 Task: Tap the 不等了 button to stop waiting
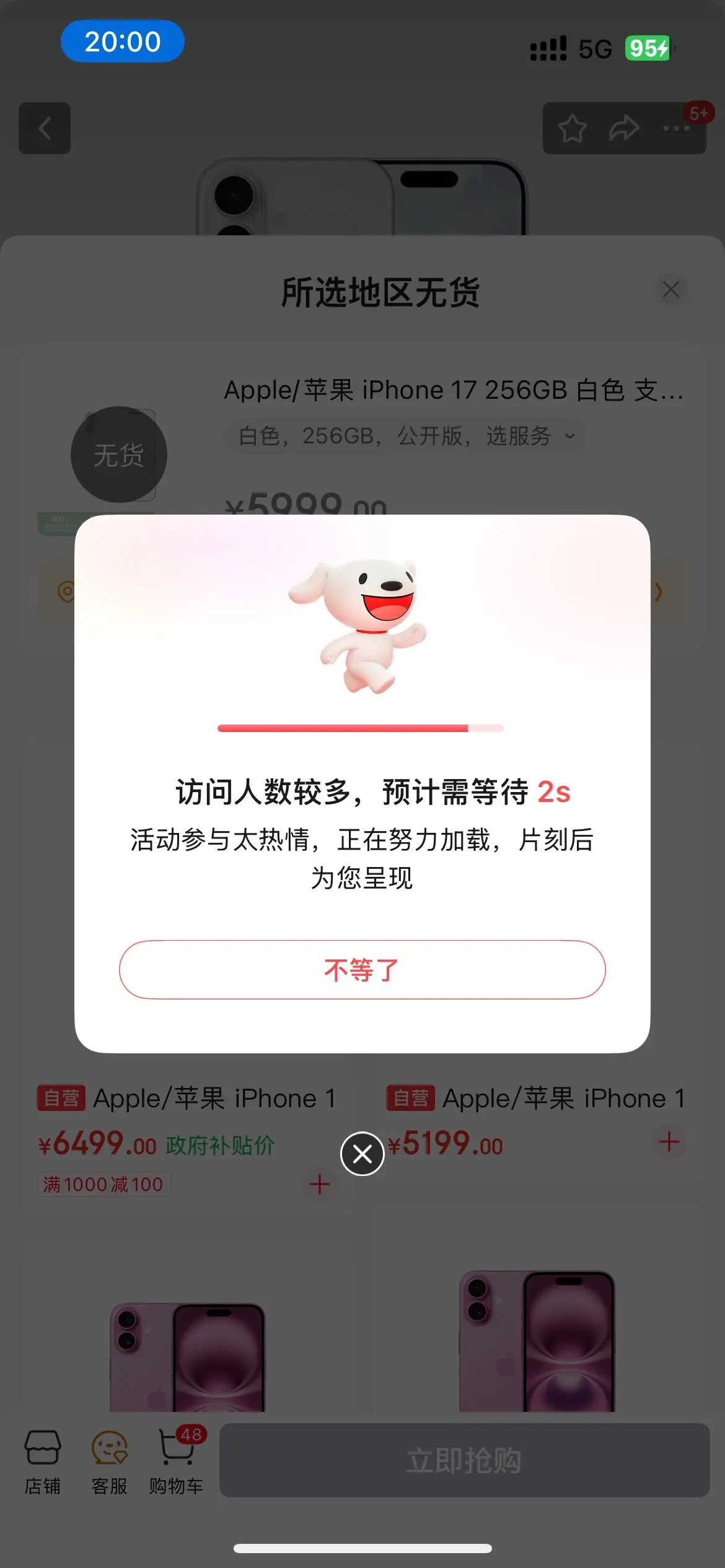[x=362, y=970]
